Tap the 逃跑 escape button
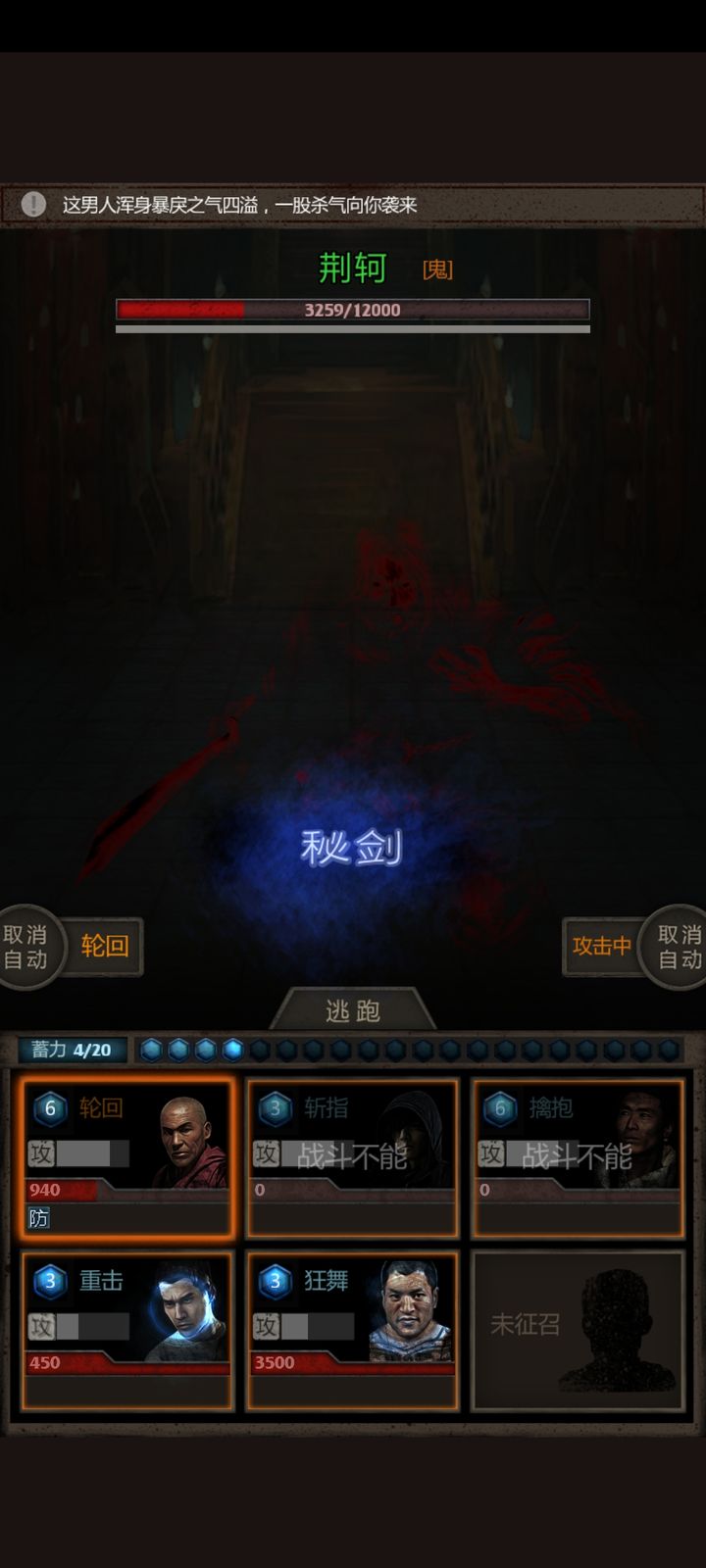This screenshot has height=1568, width=706. 352,1010
